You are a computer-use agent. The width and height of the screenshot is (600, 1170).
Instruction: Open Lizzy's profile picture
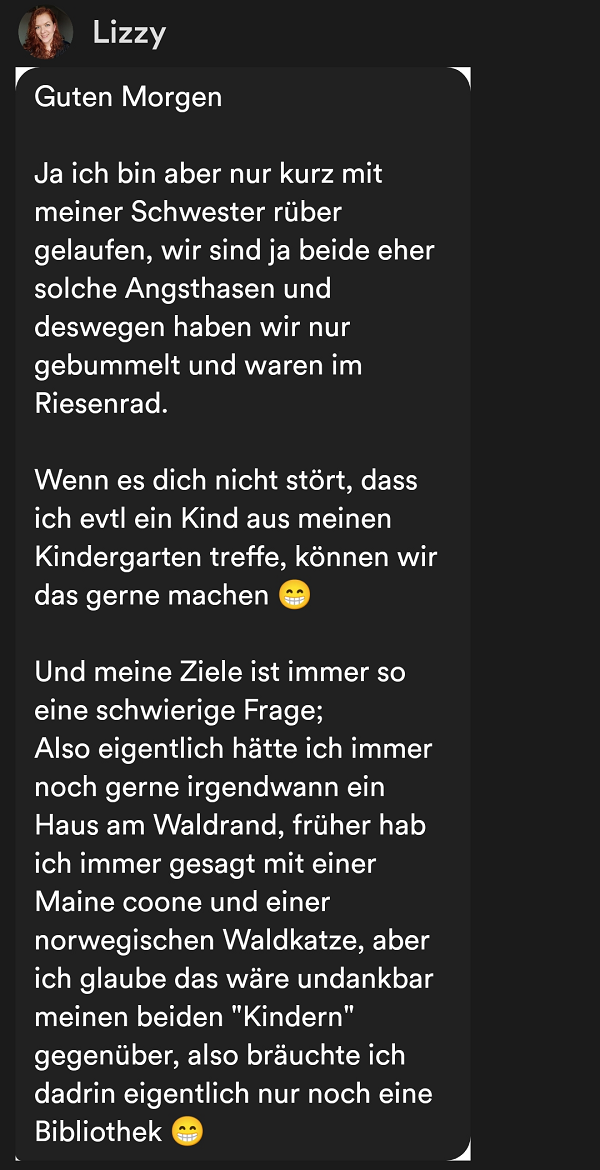[x=45, y=32]
